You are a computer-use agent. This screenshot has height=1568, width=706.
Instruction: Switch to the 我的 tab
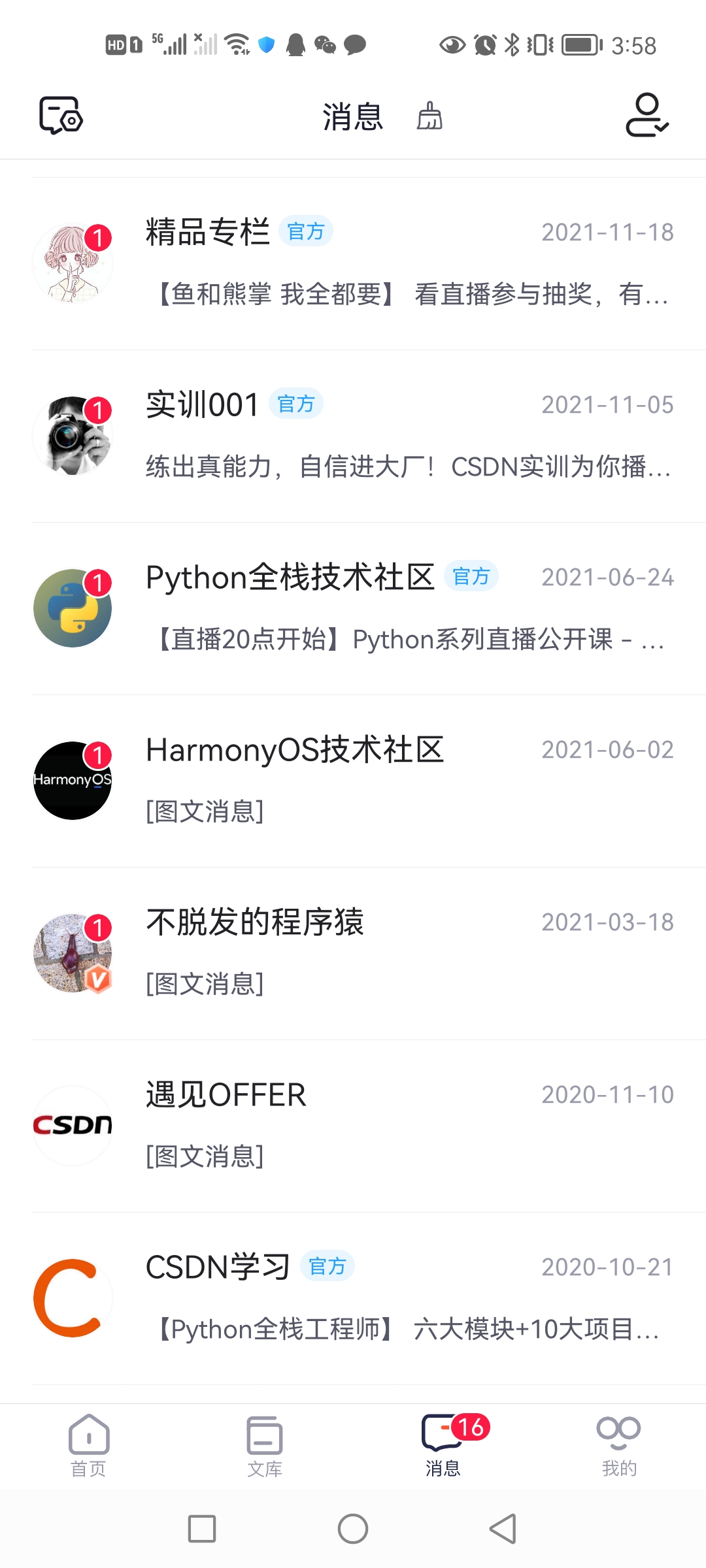pos(618,1445)
